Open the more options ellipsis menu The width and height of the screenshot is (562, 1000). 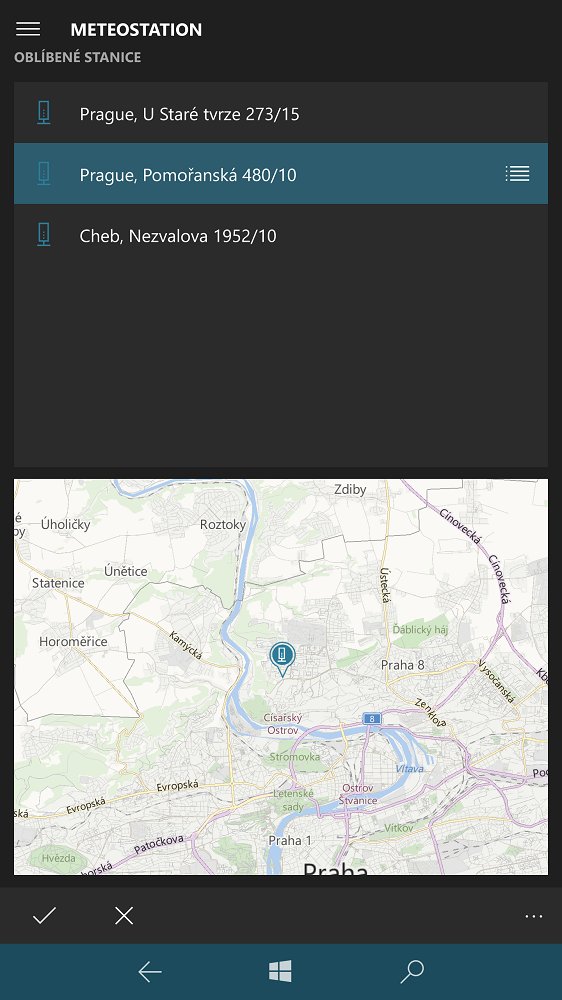click(533, 916)
